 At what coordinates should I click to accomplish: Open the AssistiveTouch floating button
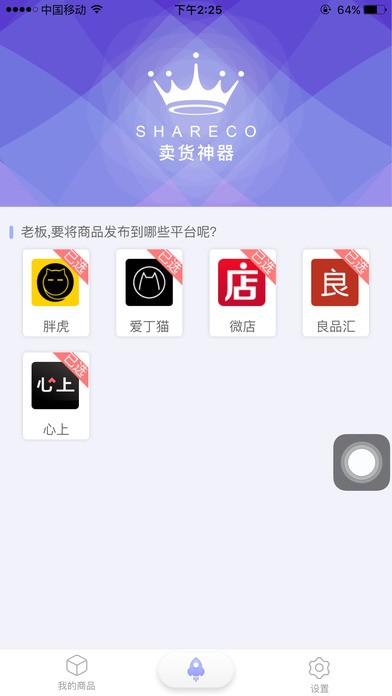click(361, 462)
